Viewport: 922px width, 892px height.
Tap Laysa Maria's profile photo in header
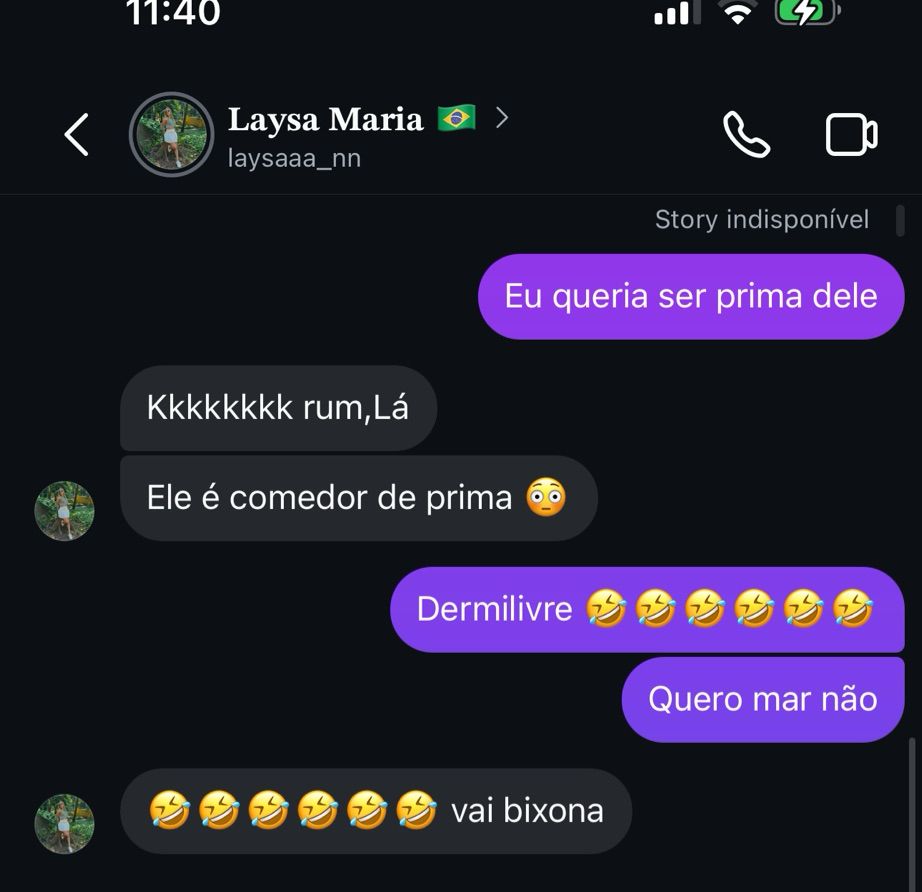[x=171, y=135]
